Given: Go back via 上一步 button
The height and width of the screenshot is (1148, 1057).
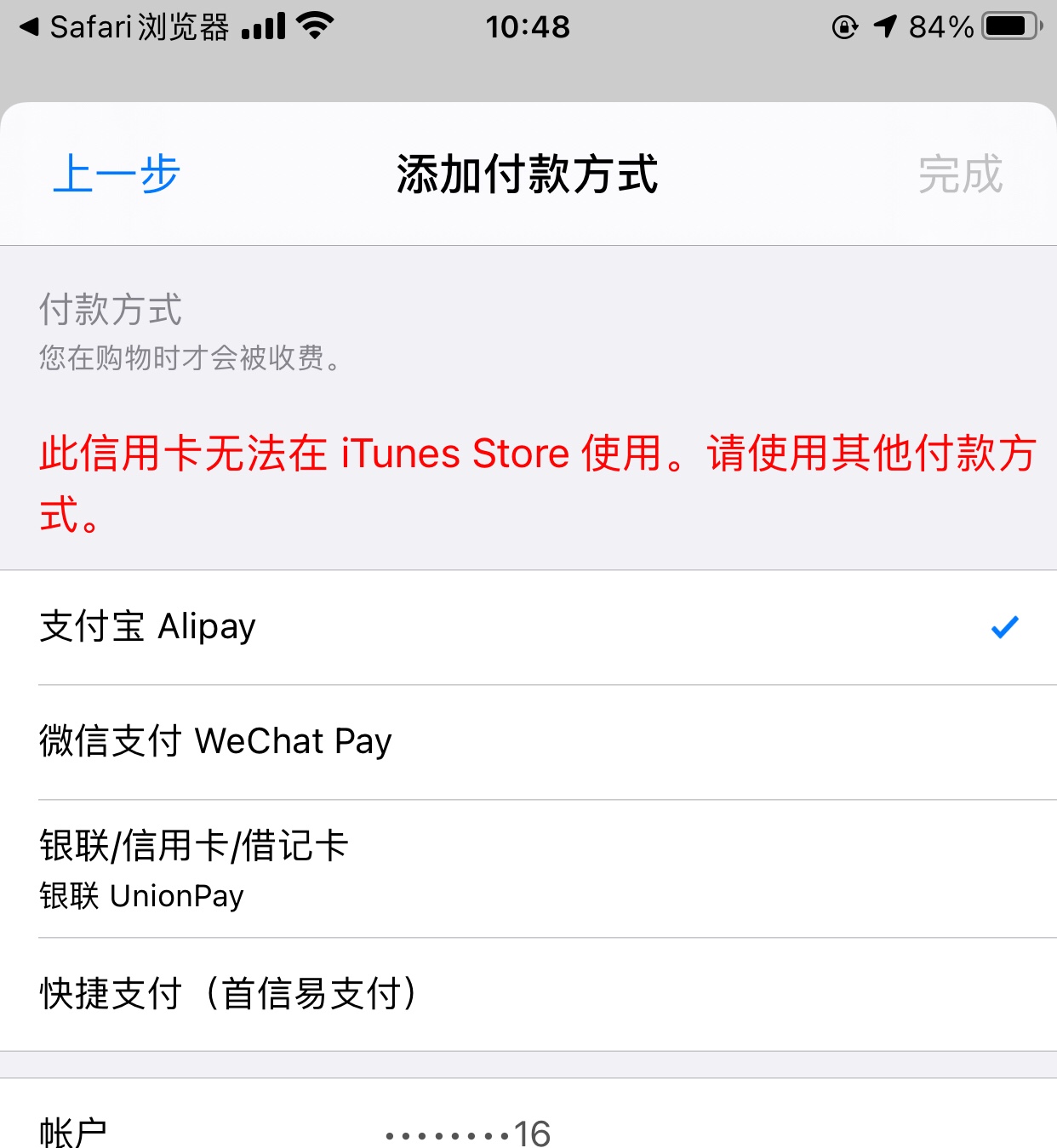Looking at the screenshot, I should click(117, 174).
